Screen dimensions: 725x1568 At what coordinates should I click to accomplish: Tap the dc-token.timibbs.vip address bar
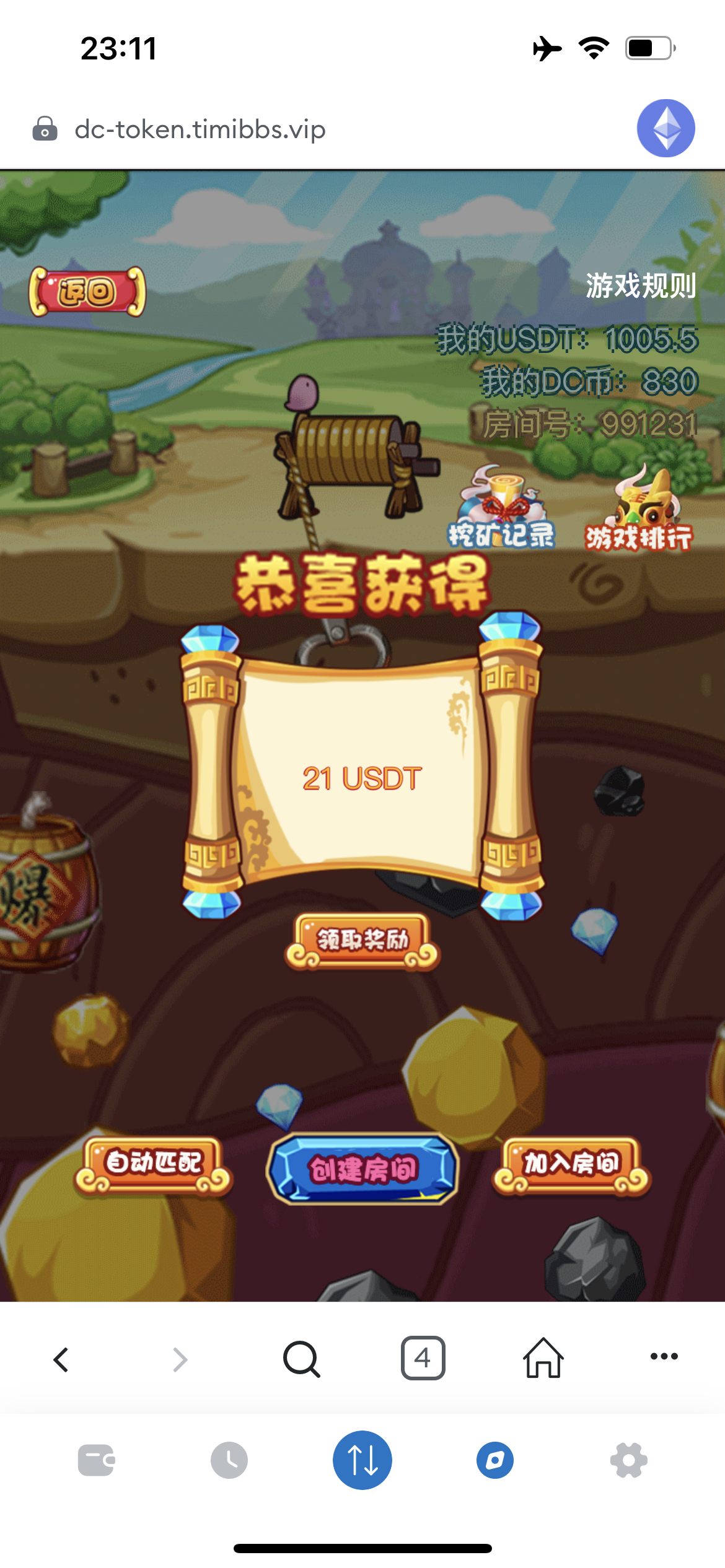[x=200, y=129]
